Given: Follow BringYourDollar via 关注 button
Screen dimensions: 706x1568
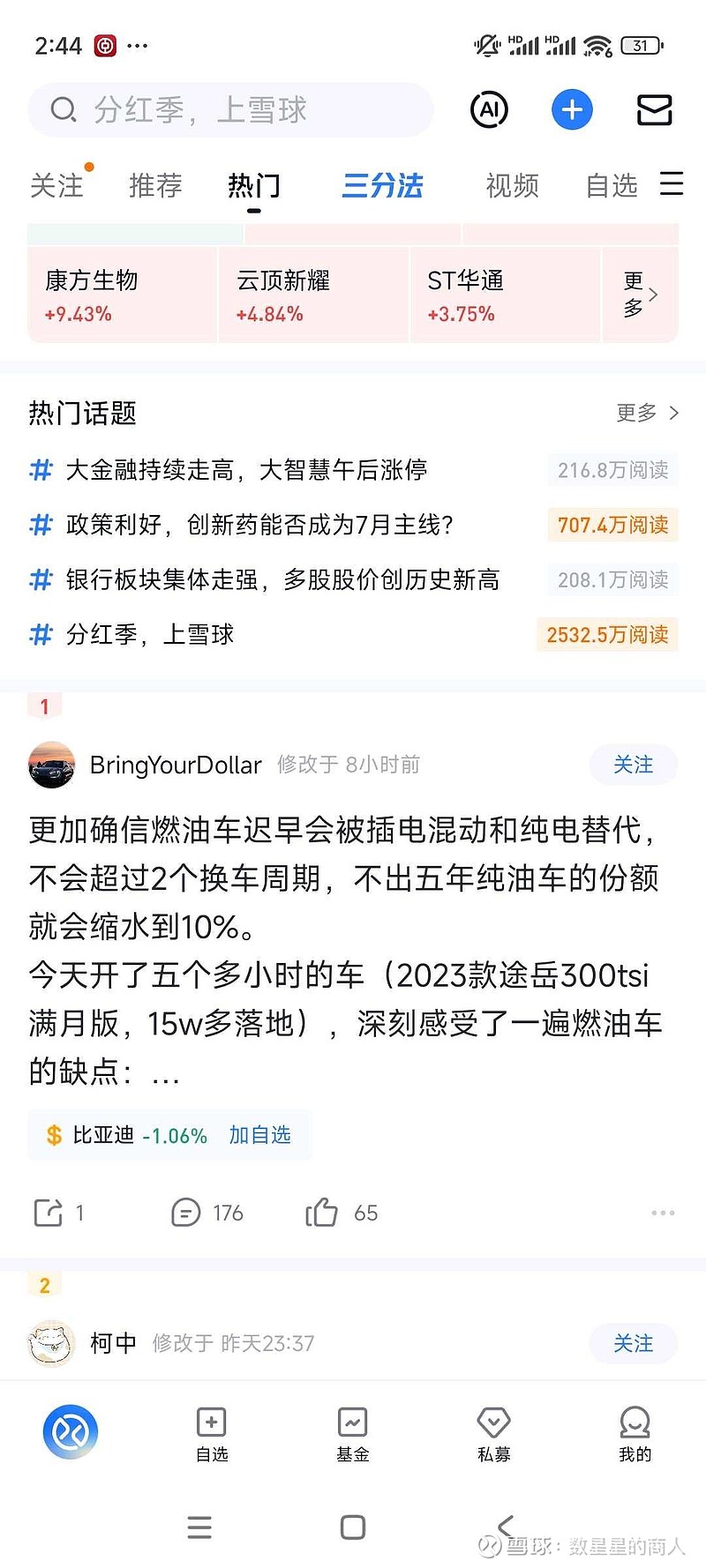Looking at the screenshot, I should click(633, 765).
